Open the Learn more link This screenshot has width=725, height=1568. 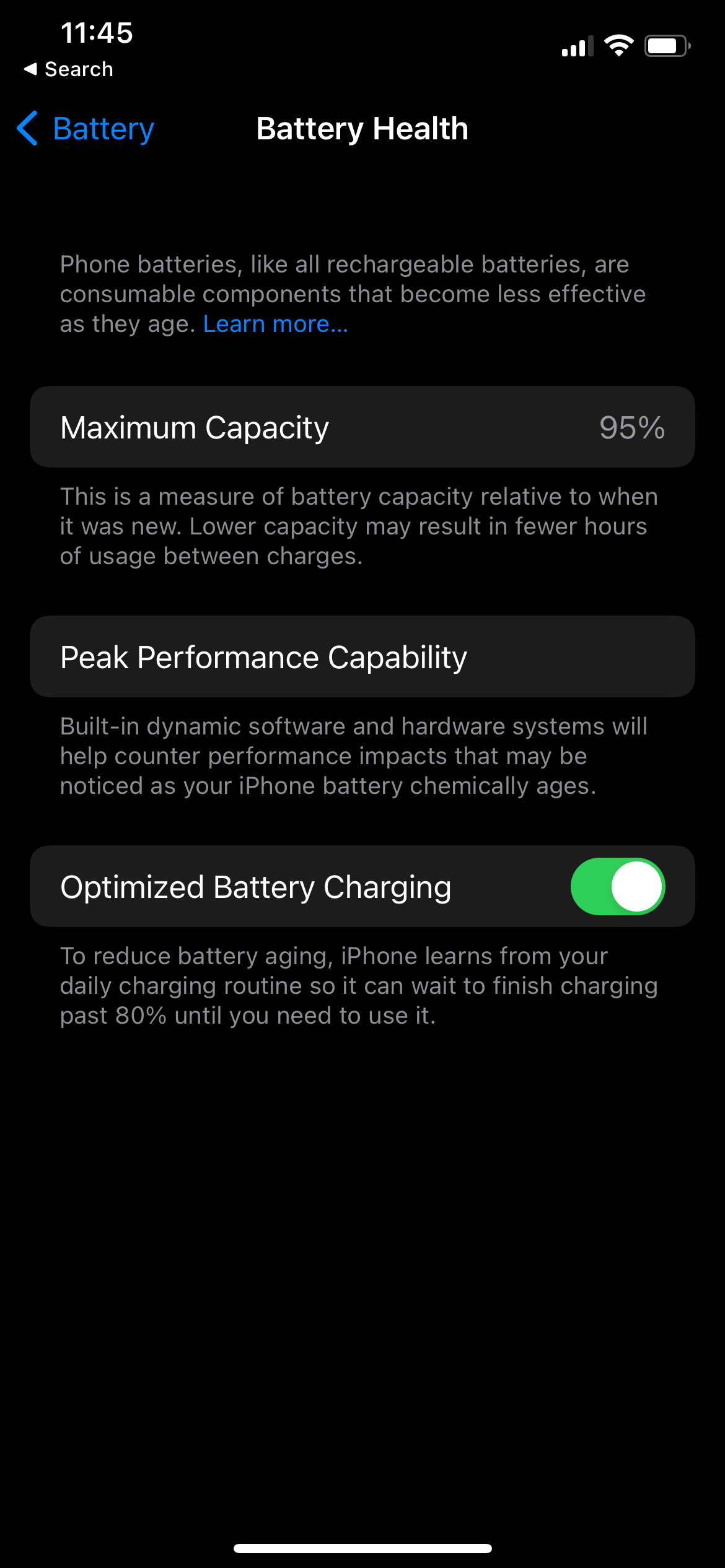[275, 323]
